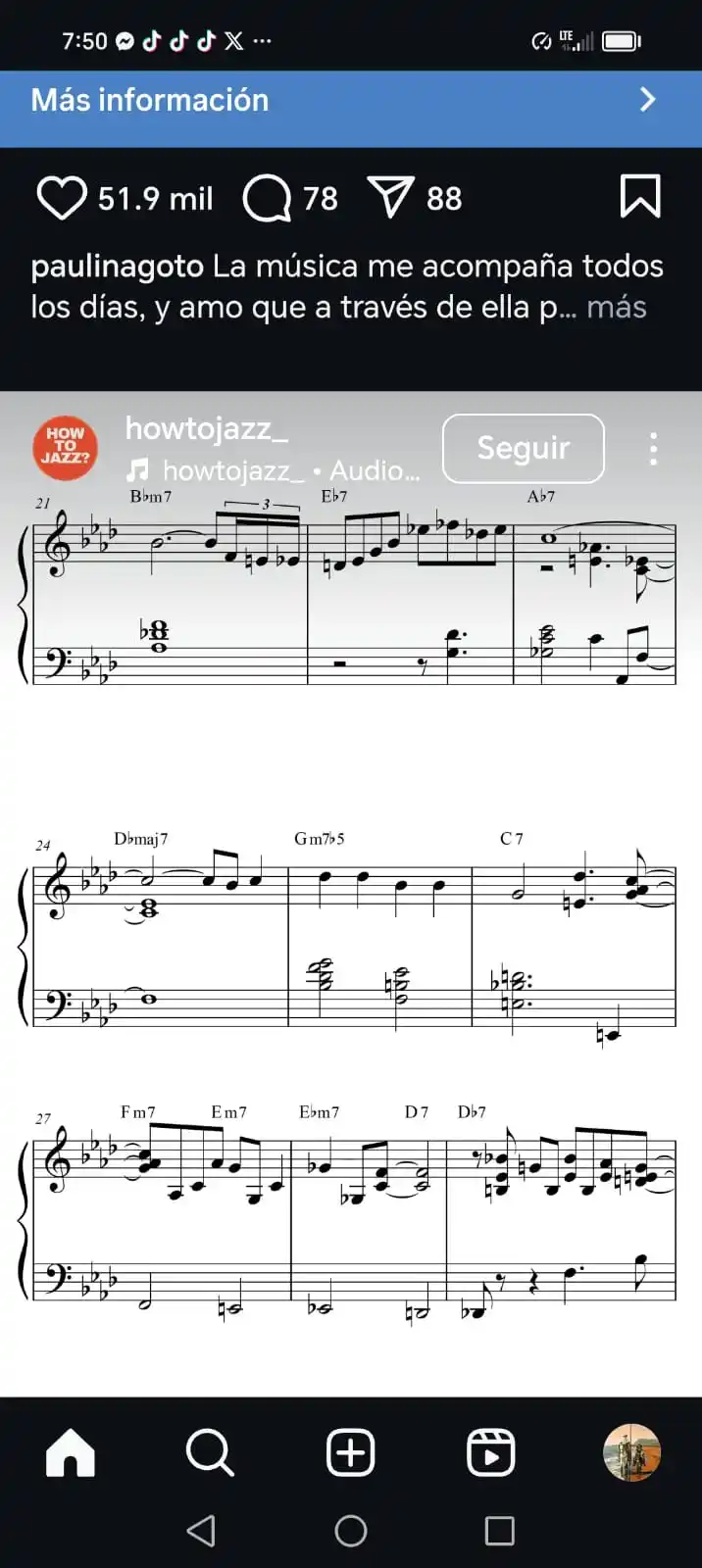Expand the caption with más
Screen dimensions: 702x1568
coord(616,308)
